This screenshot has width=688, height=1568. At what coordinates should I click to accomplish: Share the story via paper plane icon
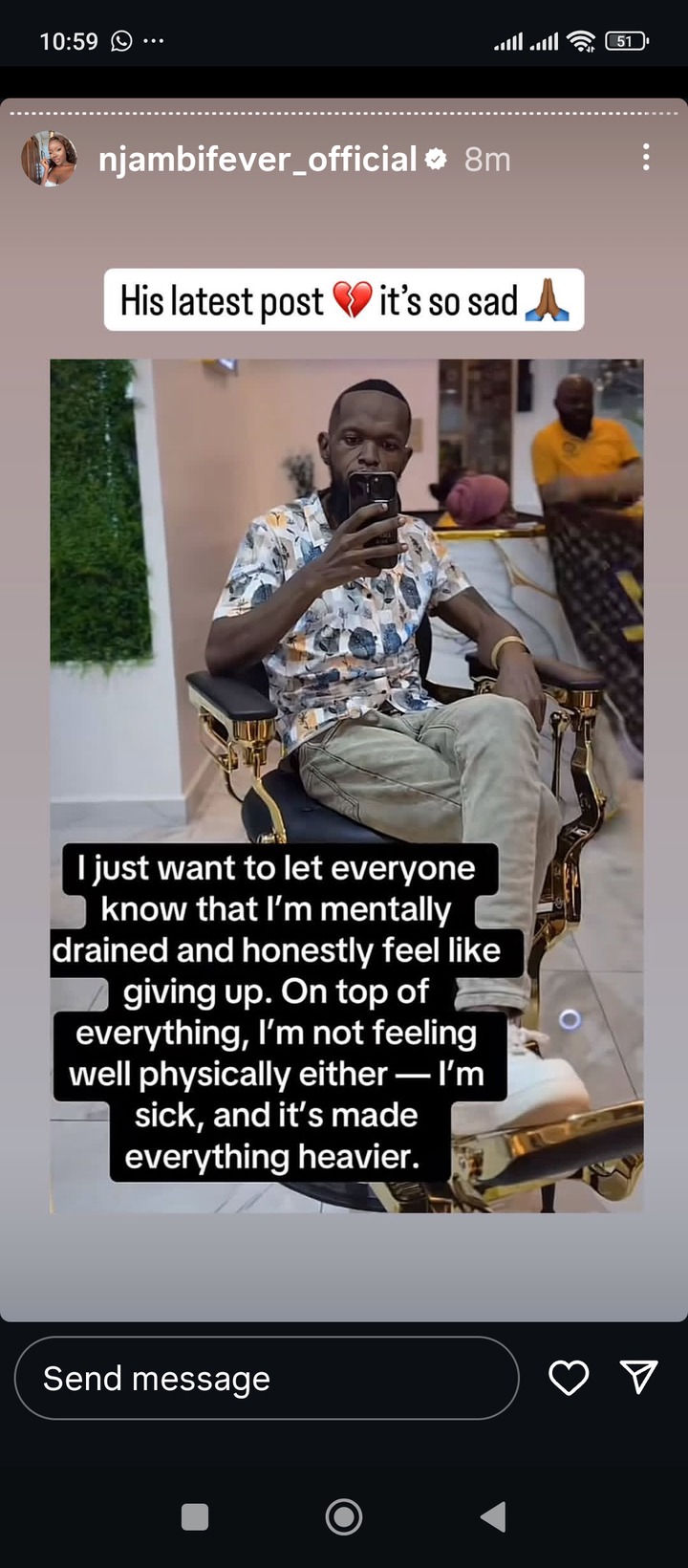638,1377
